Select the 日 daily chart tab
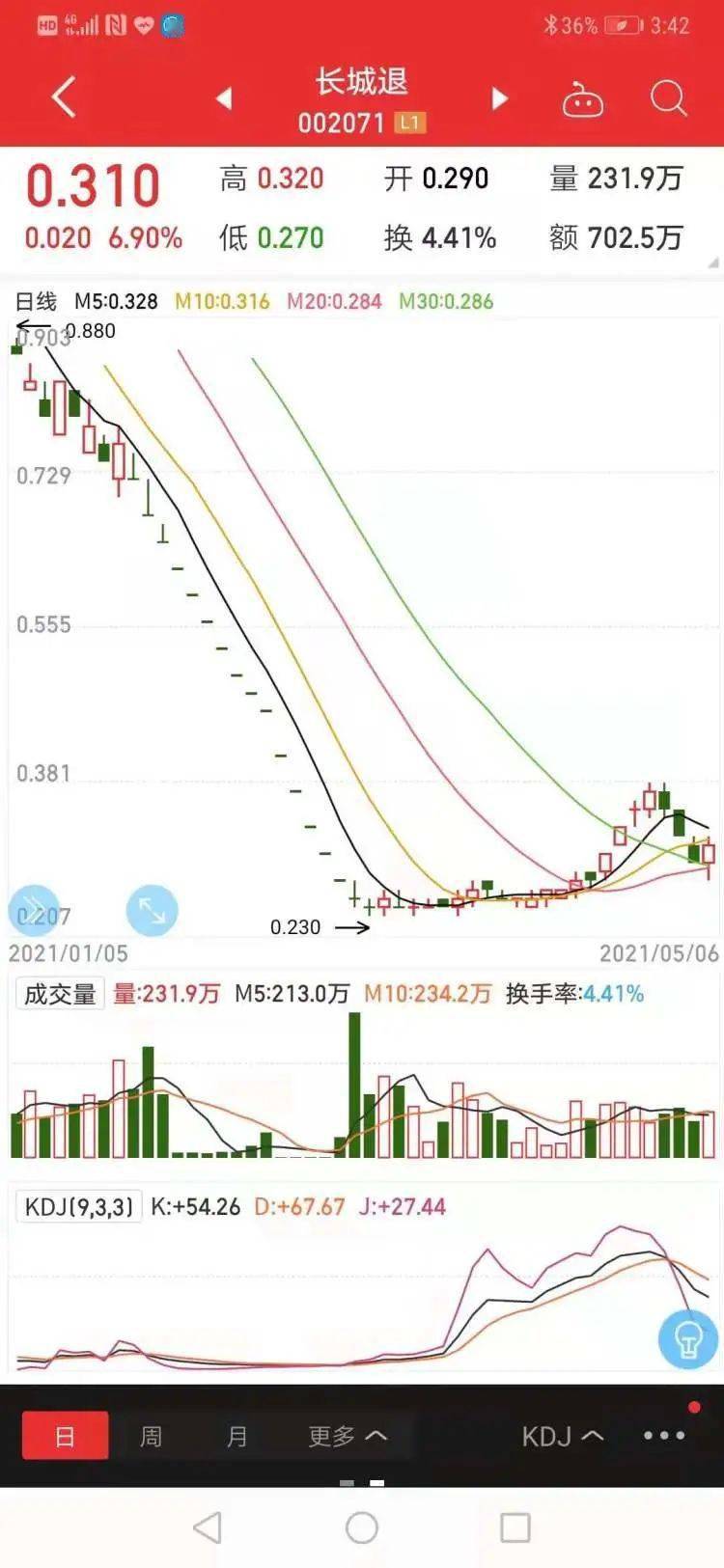 [64, 1436]
